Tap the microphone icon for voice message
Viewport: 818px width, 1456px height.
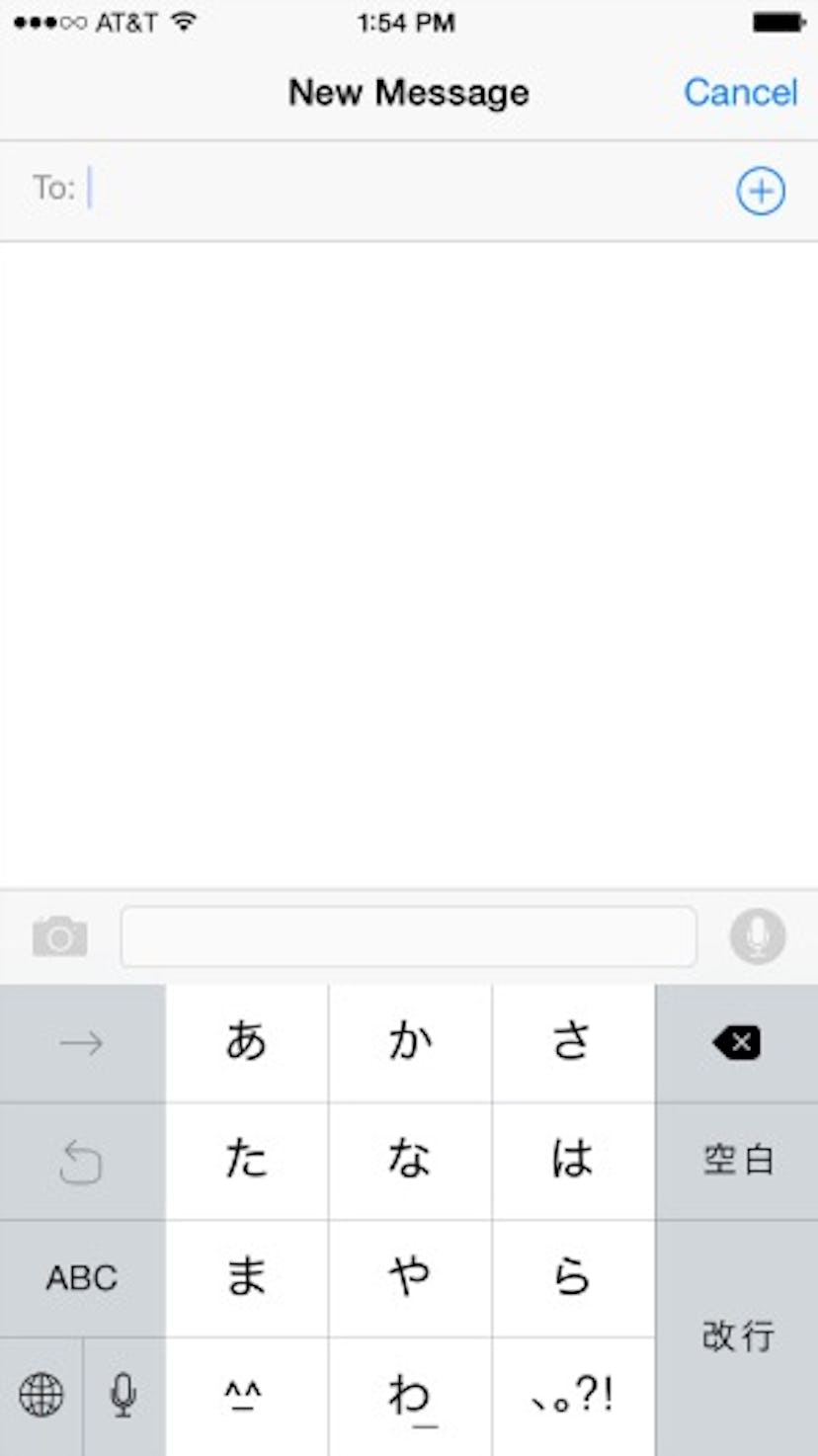(756, 935)
